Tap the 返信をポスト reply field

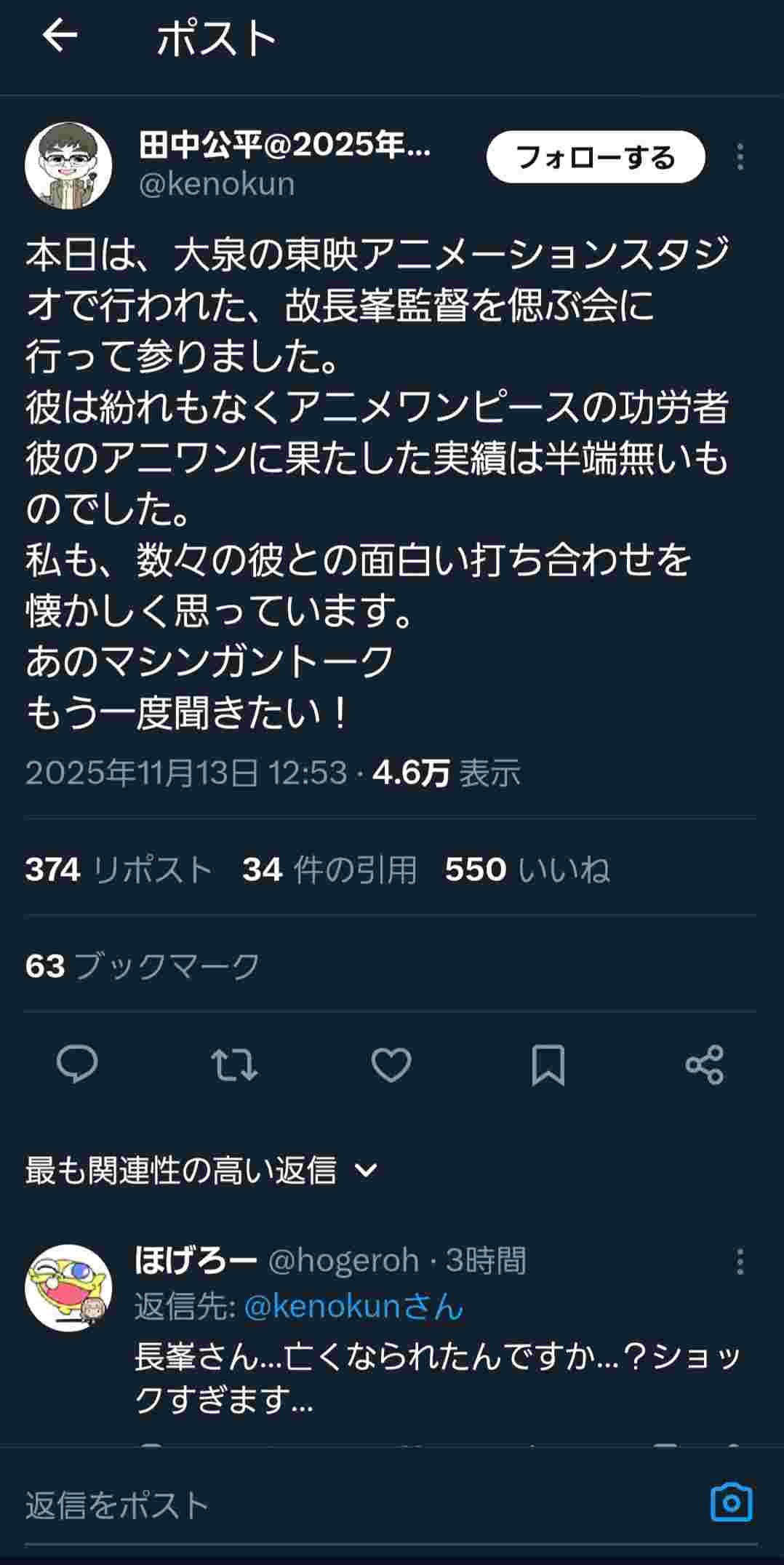(x=291, y=1505)
